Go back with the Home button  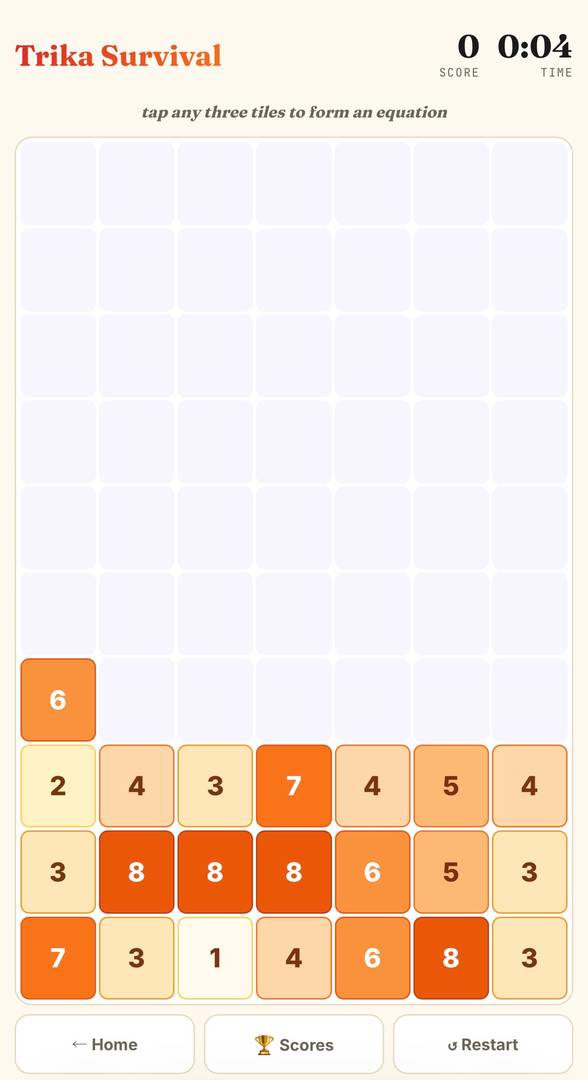(105, 1044)
